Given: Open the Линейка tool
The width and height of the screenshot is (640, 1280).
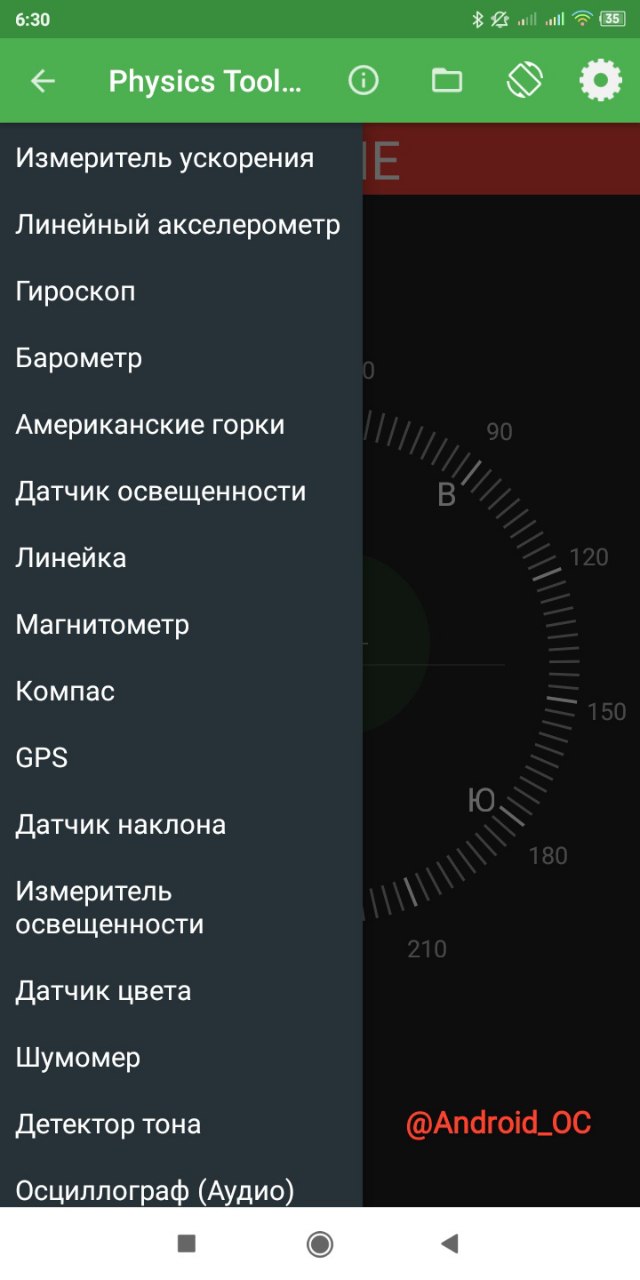Looking at the screenshot, I should coord(71,558).
